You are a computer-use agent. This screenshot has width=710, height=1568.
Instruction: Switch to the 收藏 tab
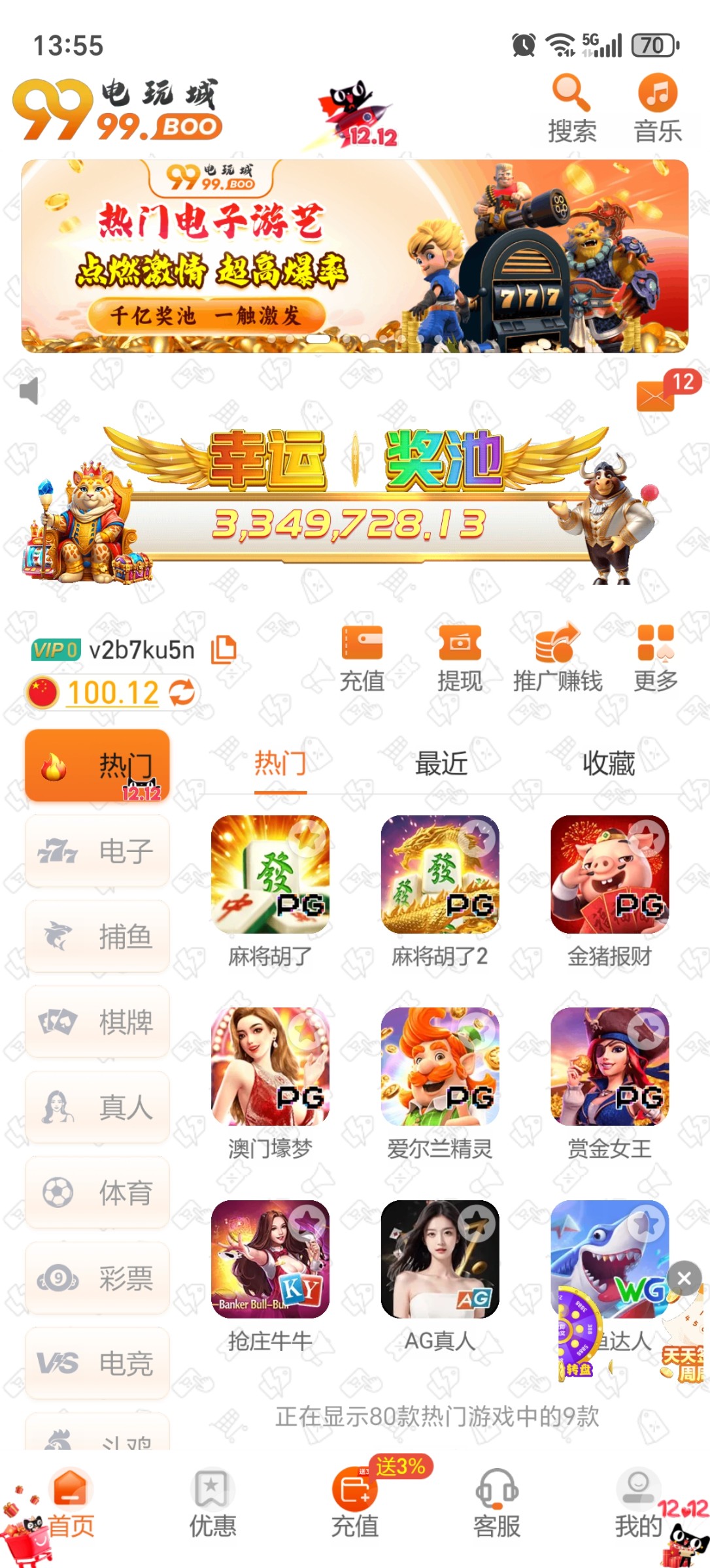tap(608, 763)
